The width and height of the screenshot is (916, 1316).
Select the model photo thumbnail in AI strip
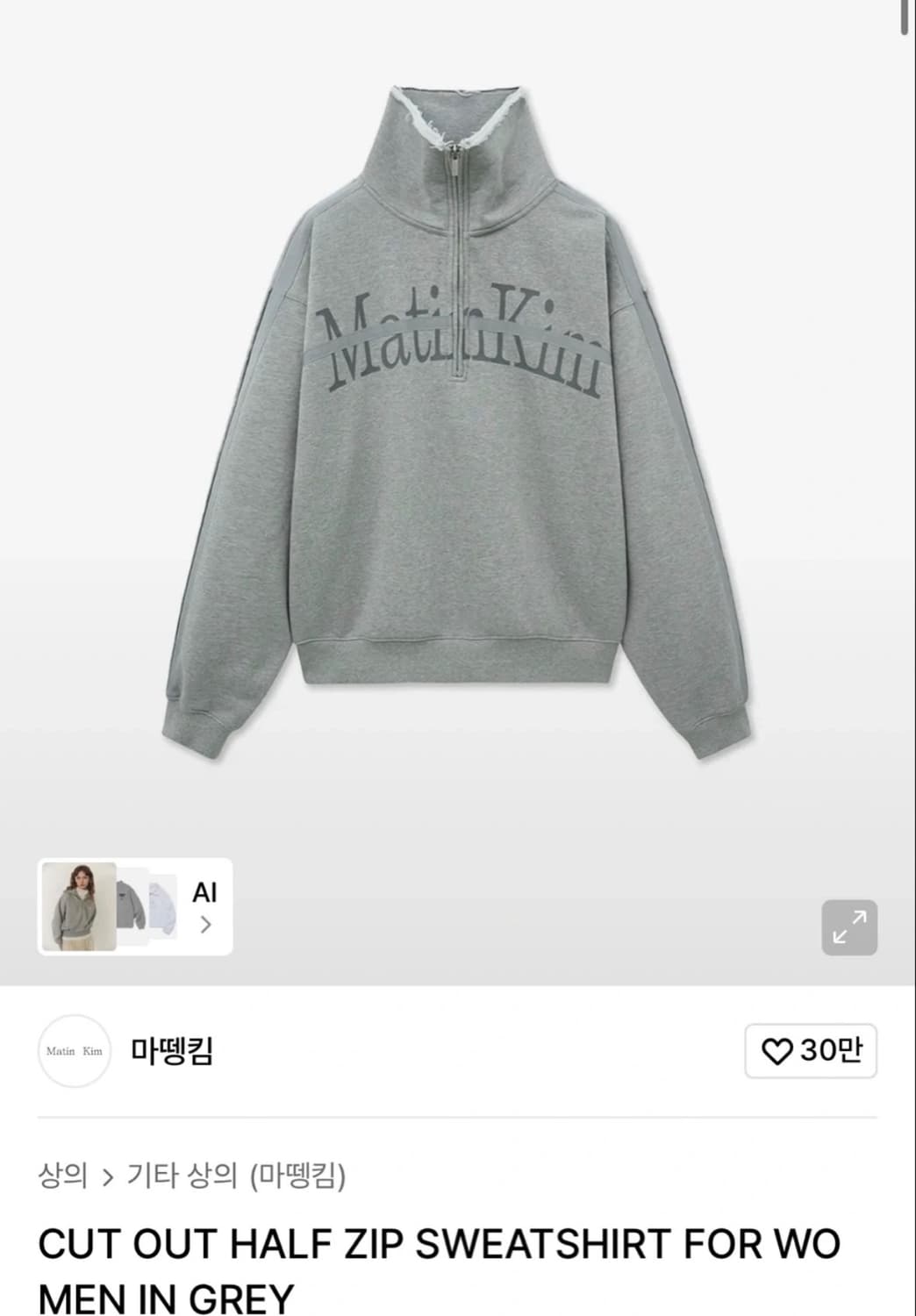tap(77, 906)
